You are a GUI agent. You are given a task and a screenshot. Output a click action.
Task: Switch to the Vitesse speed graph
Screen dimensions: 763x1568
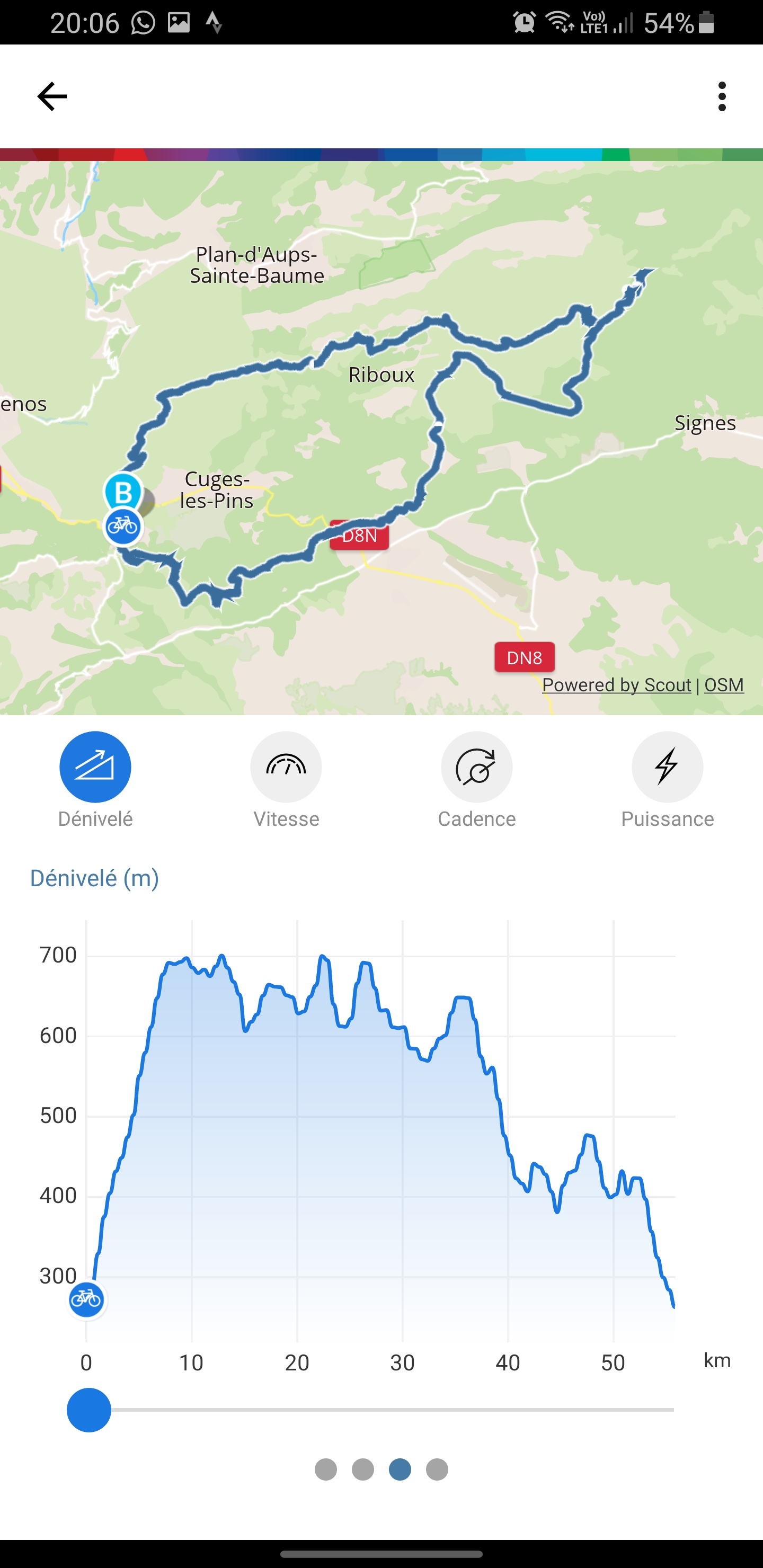[286, 767]
